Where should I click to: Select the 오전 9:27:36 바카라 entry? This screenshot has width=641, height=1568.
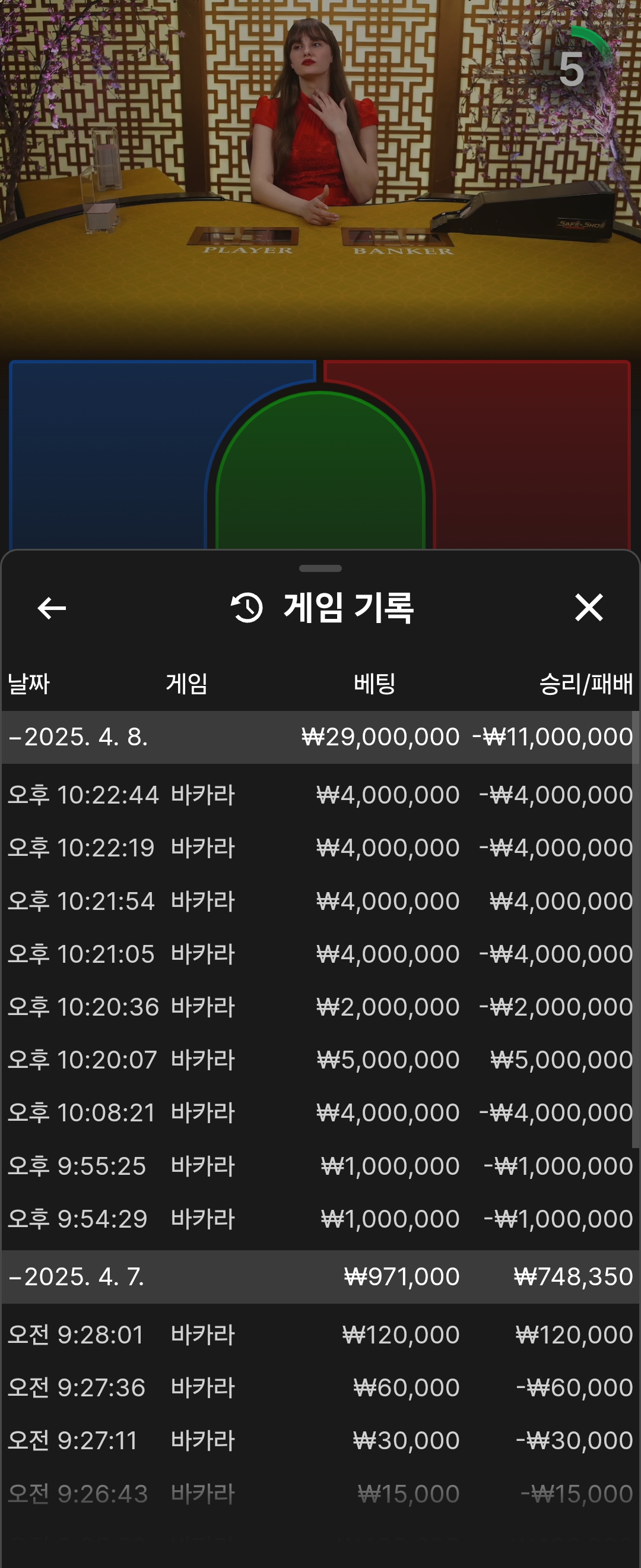[320, 1387]
